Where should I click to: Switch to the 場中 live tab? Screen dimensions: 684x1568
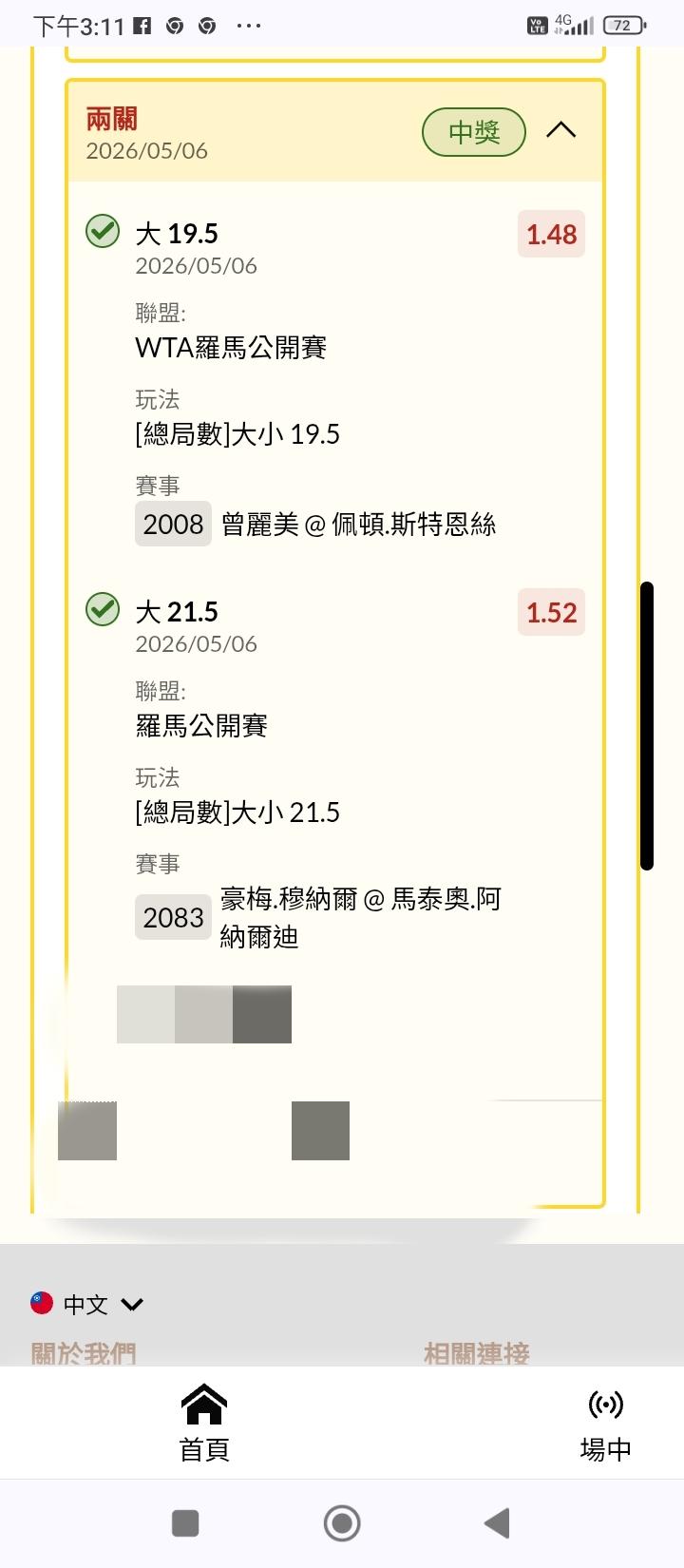(x=606, y=1424)
